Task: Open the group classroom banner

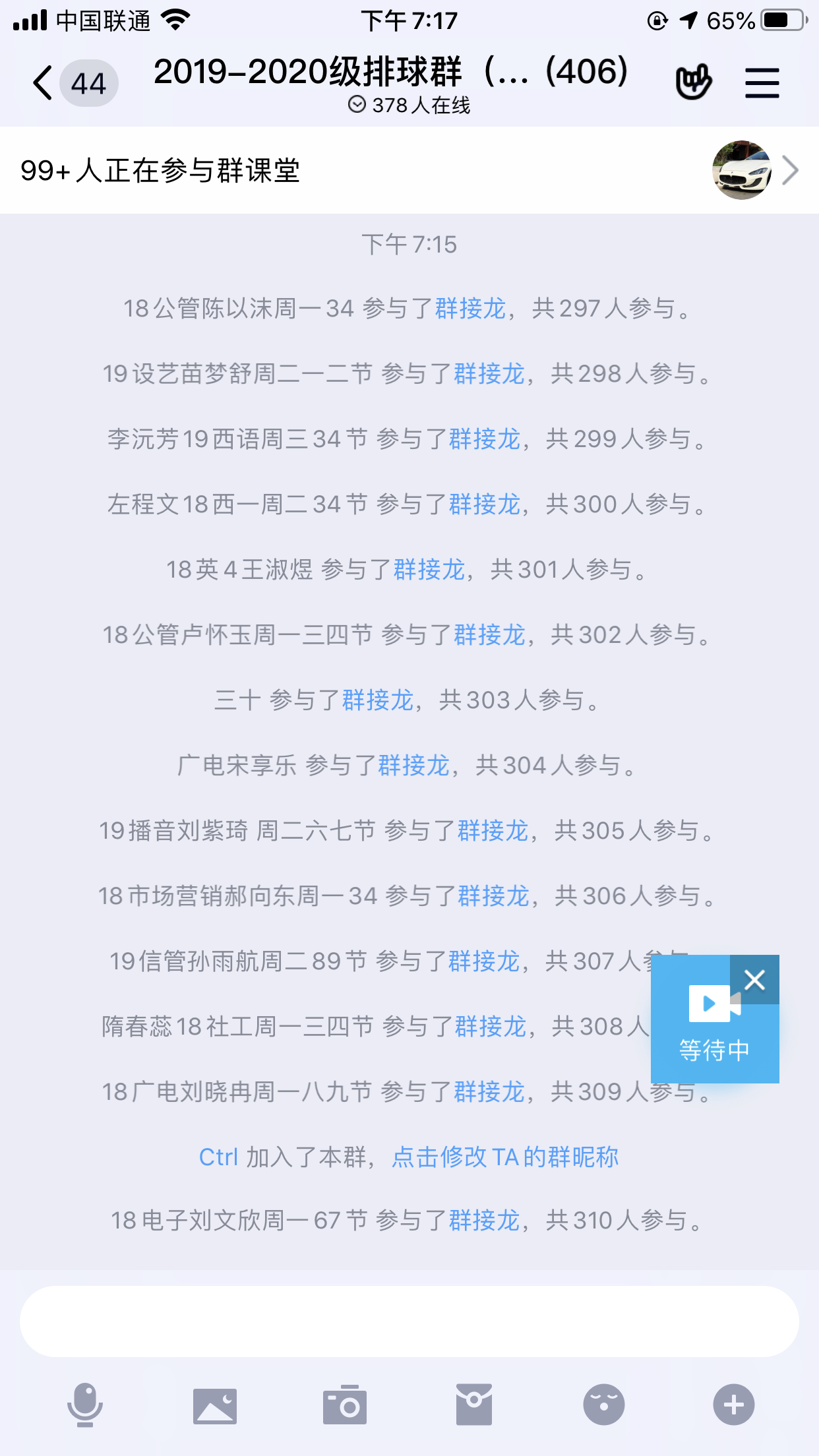Action: click(409, 171)
